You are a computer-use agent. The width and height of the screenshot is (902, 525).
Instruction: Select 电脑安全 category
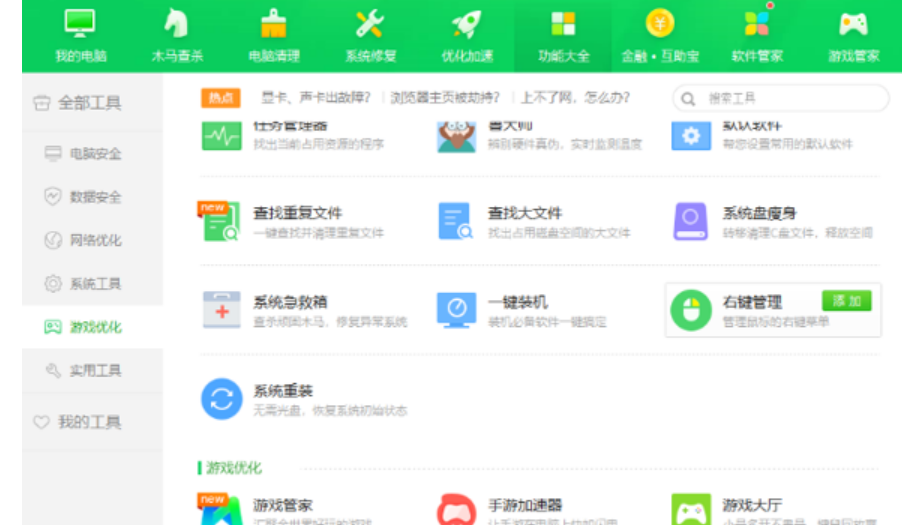coord(94,154)
